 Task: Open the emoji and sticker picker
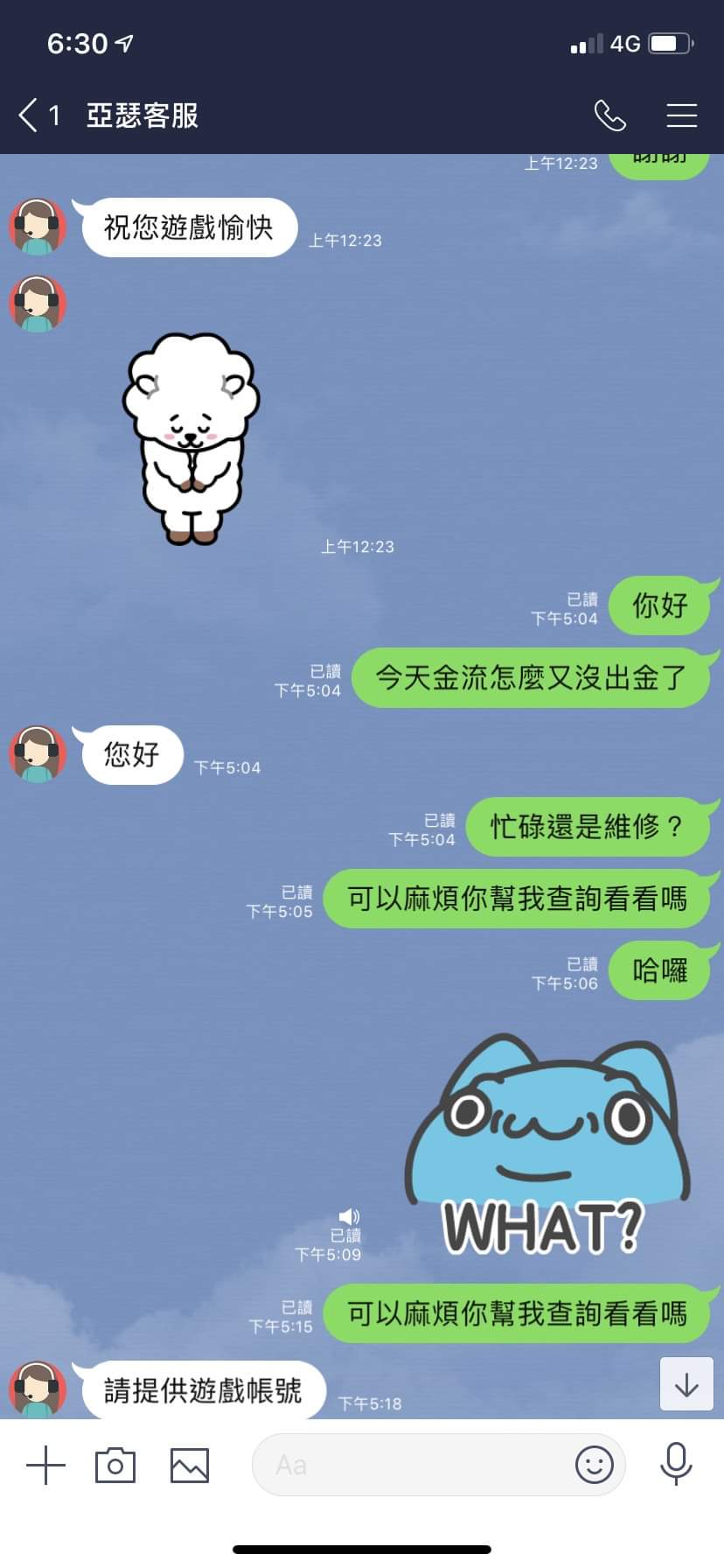click(595, 1465)
